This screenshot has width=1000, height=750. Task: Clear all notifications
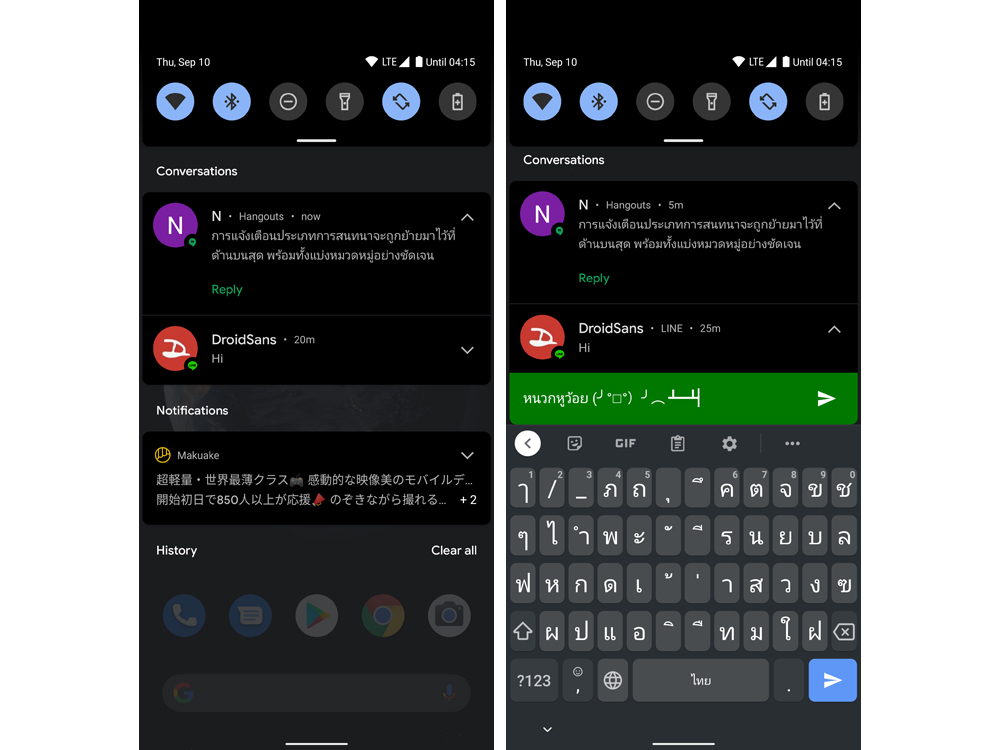coord(453,550)
